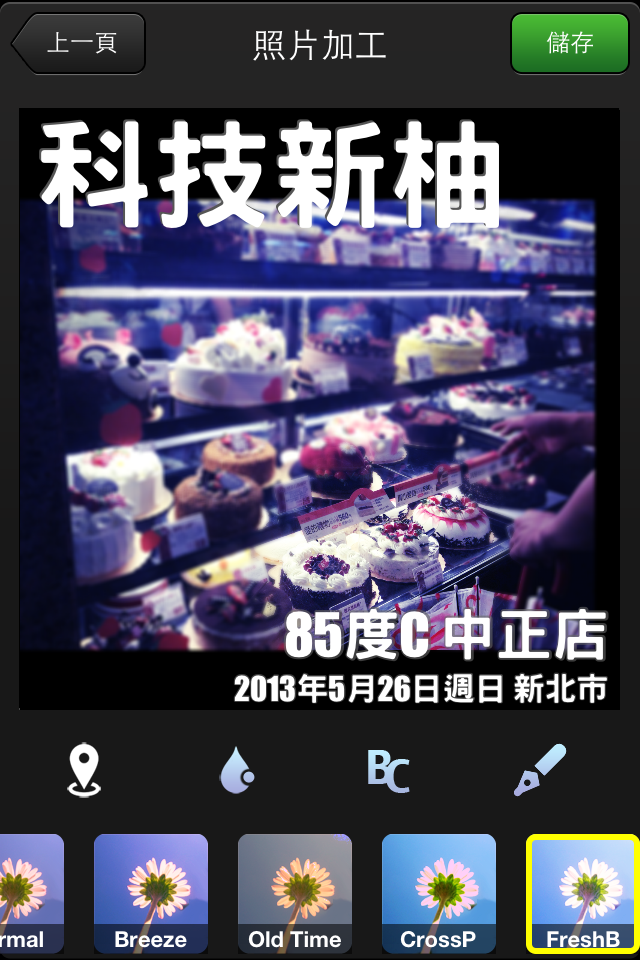Save the photo with 儲存
640x960 pixels.
(570, 43)
